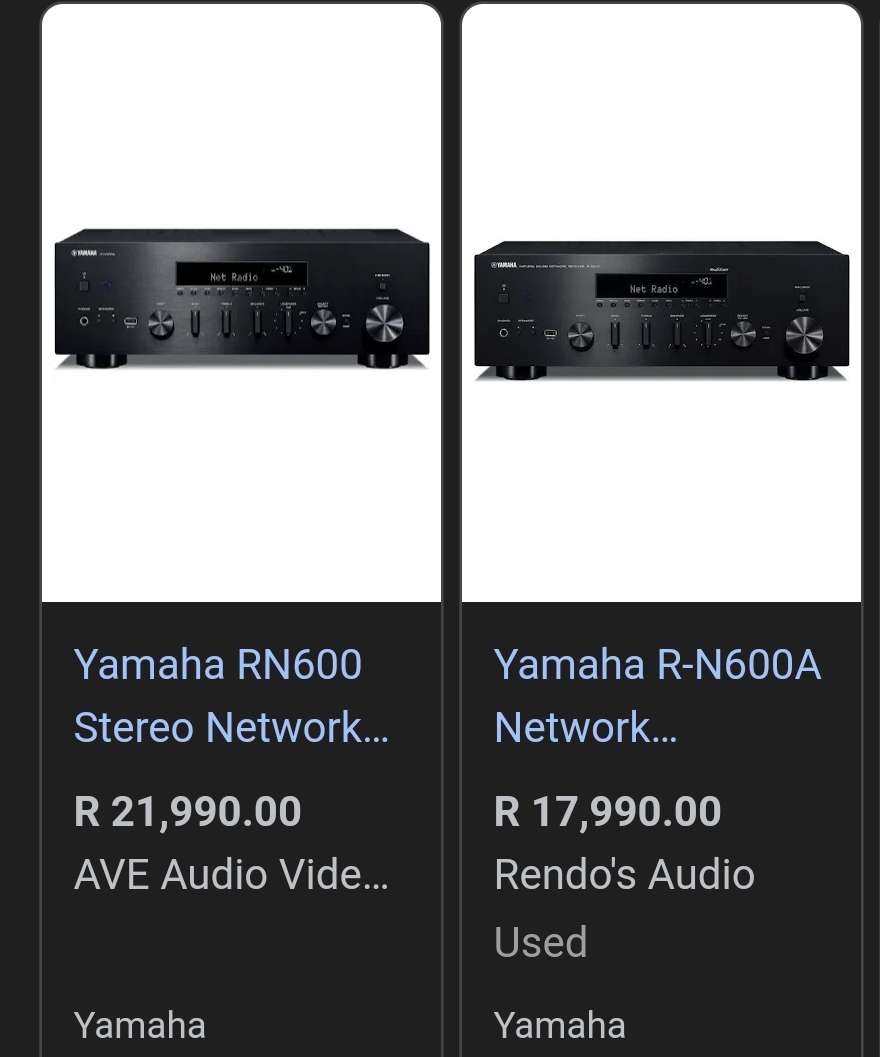The height and width of the screenshot is (1057, 880).
Task: Select the Yamaha brand under the R-N600A card
Action: (559, 1025)
